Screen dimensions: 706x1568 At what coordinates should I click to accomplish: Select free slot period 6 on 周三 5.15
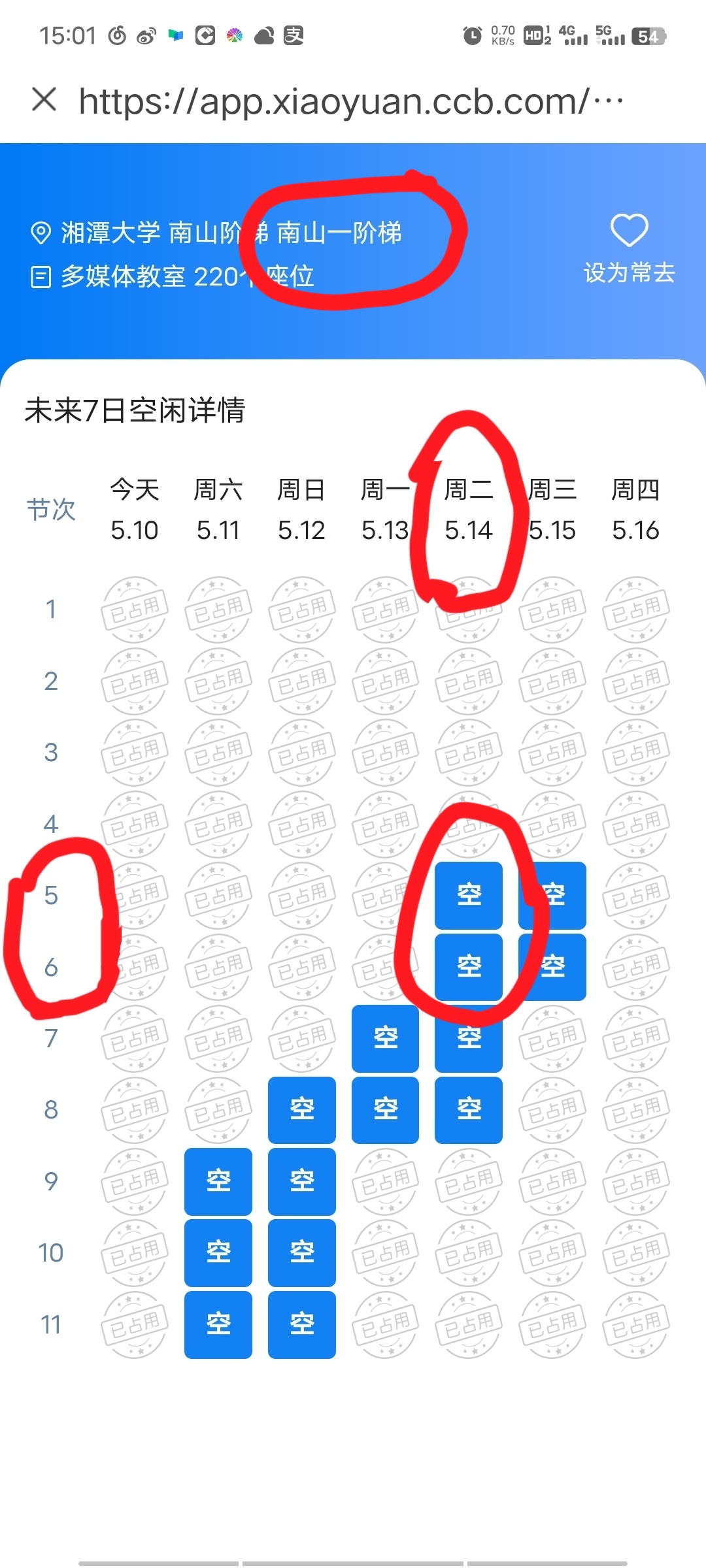[552, 967]
